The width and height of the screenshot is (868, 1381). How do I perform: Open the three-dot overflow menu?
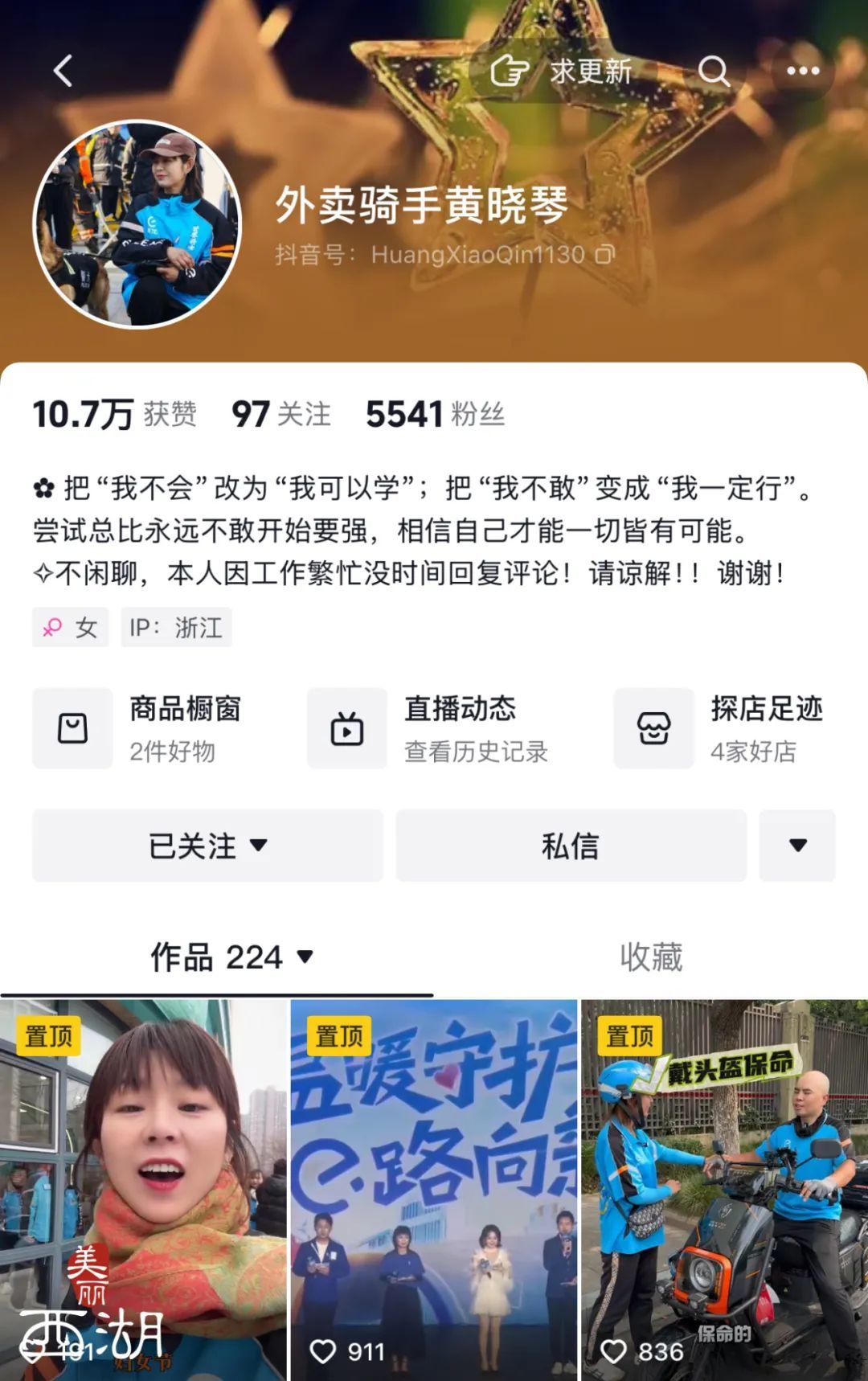click(802, 72)
